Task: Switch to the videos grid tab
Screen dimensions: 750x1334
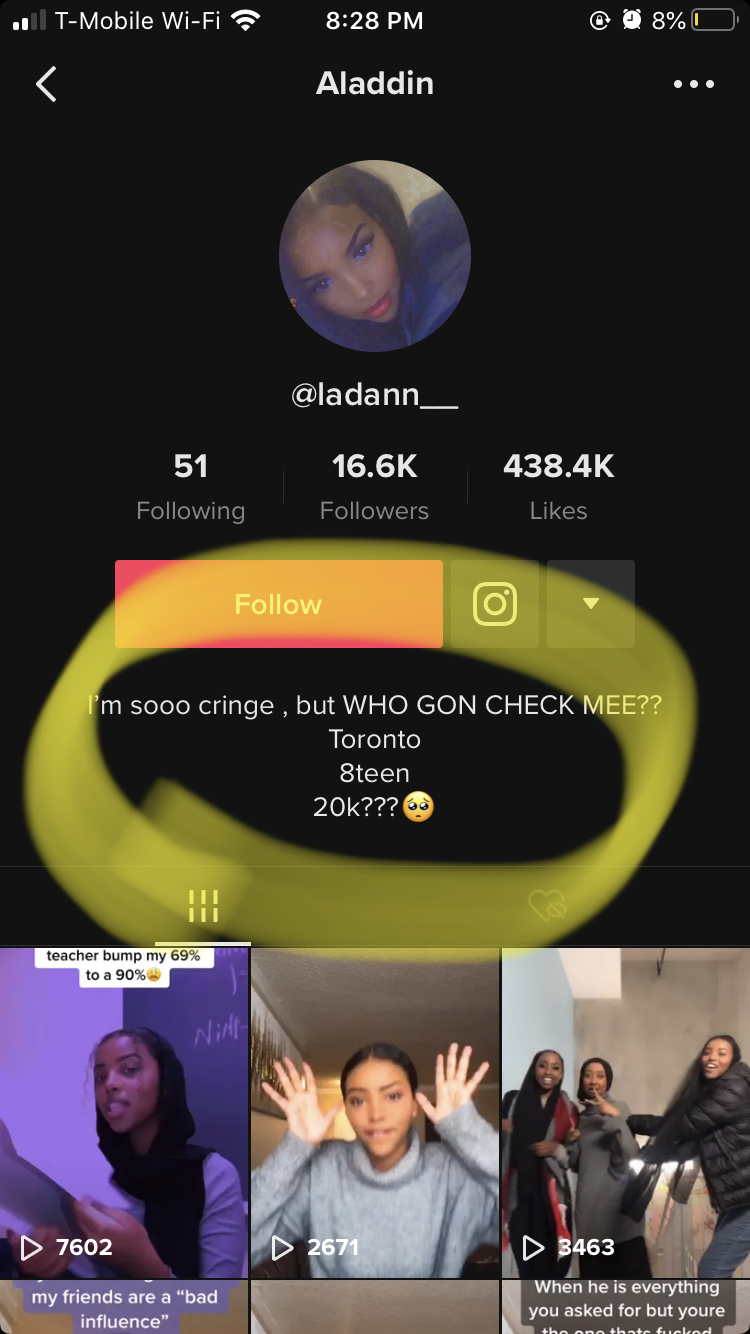Action: point(203,906)
